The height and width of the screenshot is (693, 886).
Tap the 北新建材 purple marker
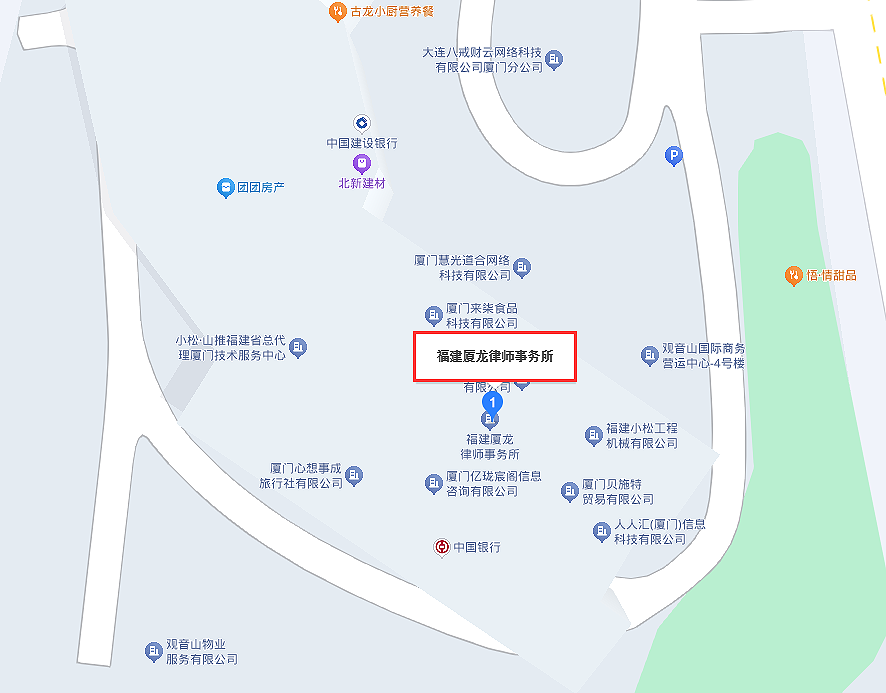coord(362,163)
